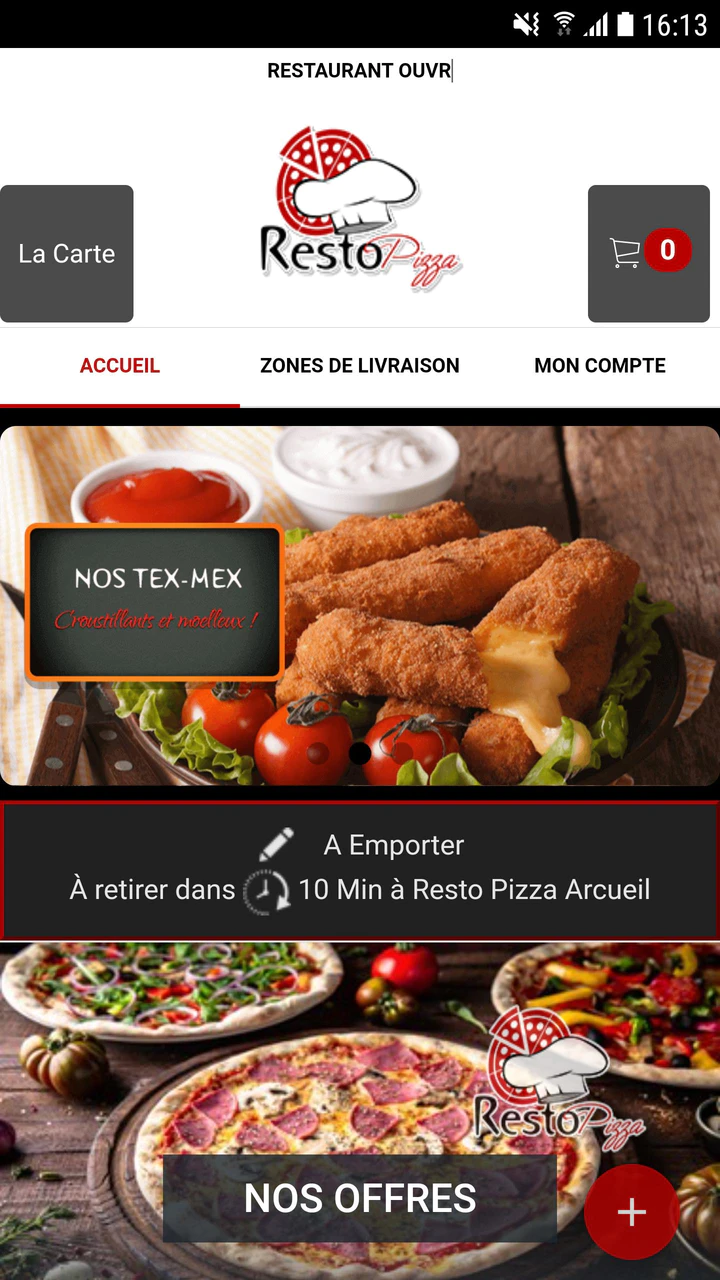This screenshot has width=720, height=1280.
Task: Open the Nos Offres section
Action: click(360, 1198)
